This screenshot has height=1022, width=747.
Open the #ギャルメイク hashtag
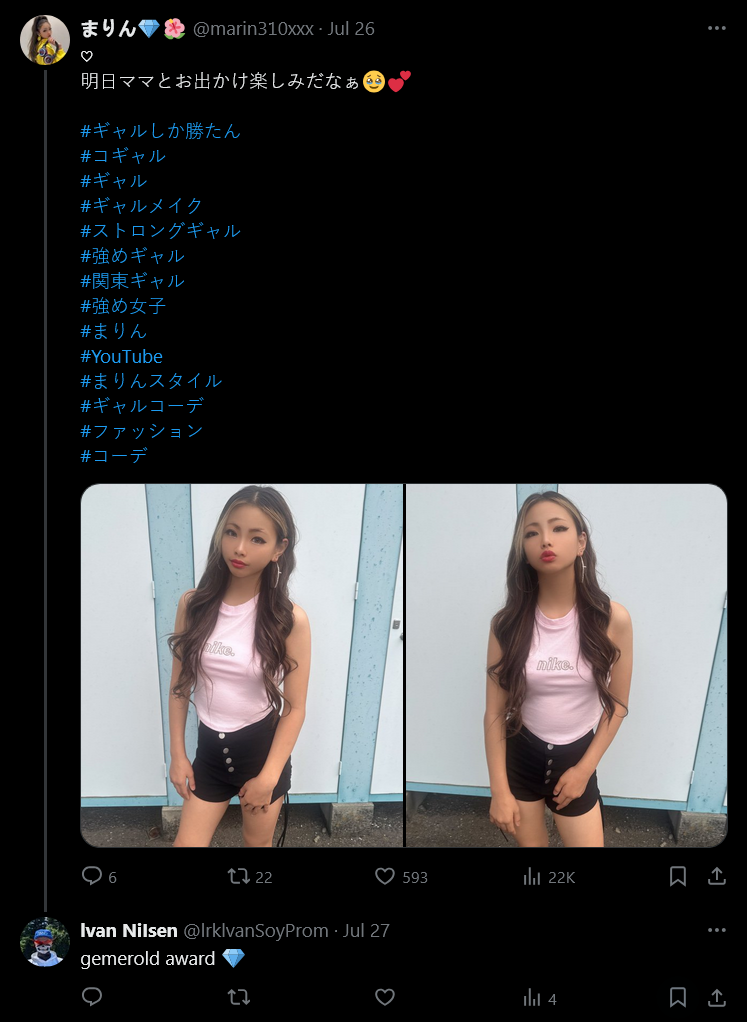coord(141,206)
